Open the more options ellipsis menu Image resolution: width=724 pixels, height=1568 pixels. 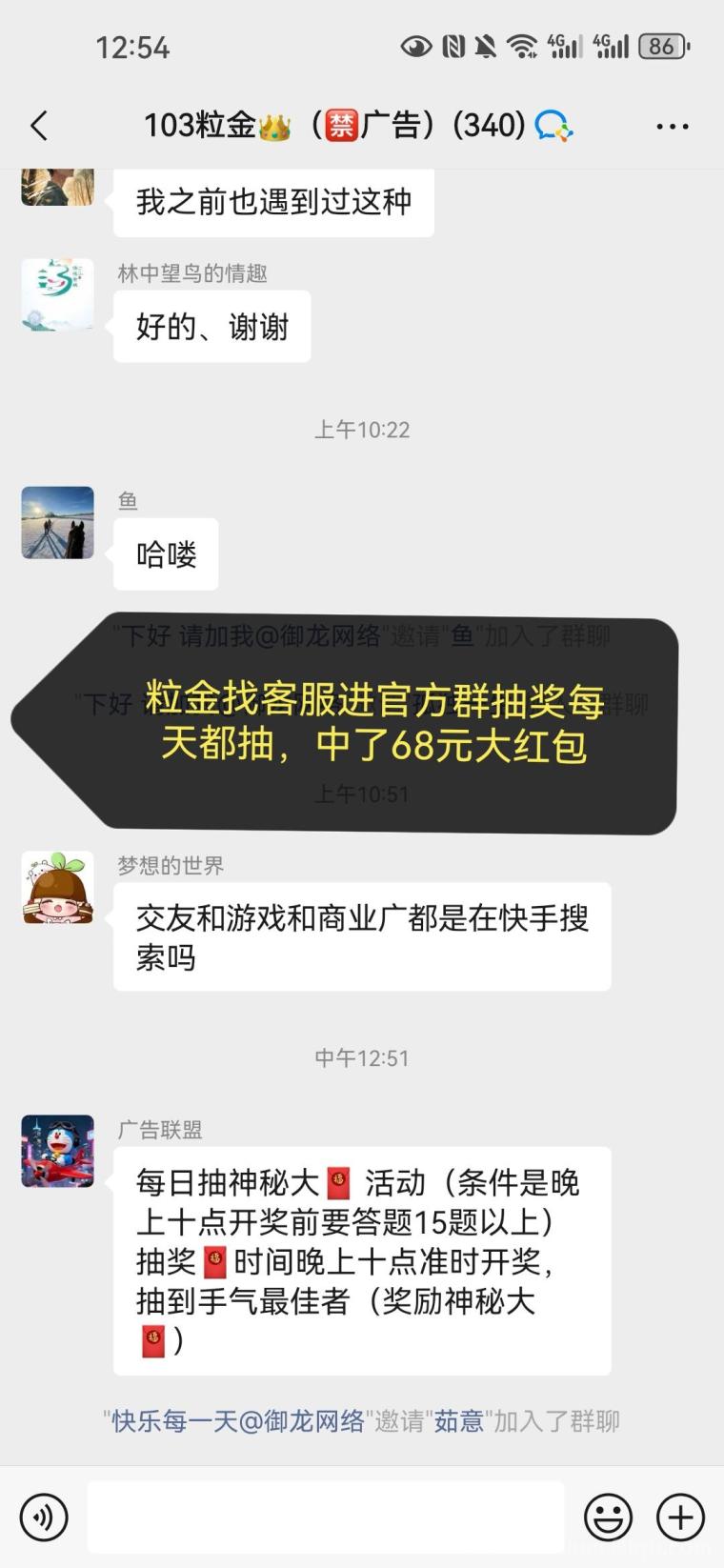click(673, 125)
